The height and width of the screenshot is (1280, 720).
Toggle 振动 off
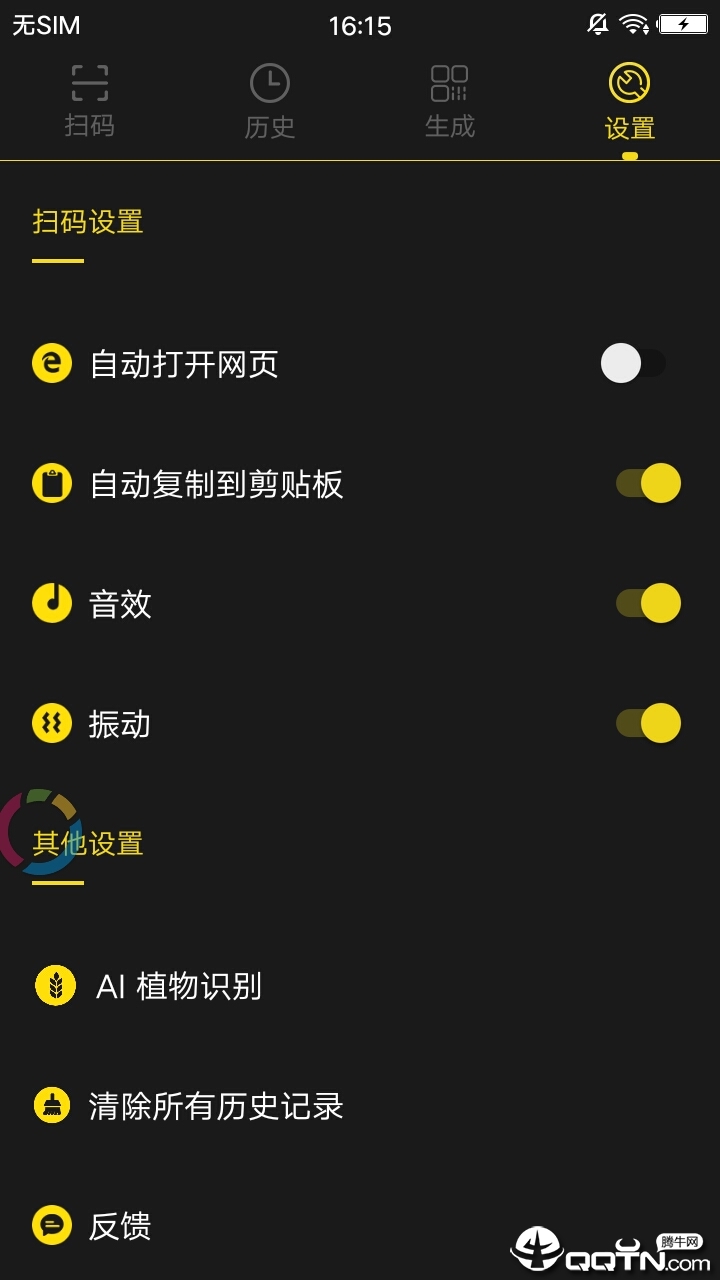click(648, 724)
